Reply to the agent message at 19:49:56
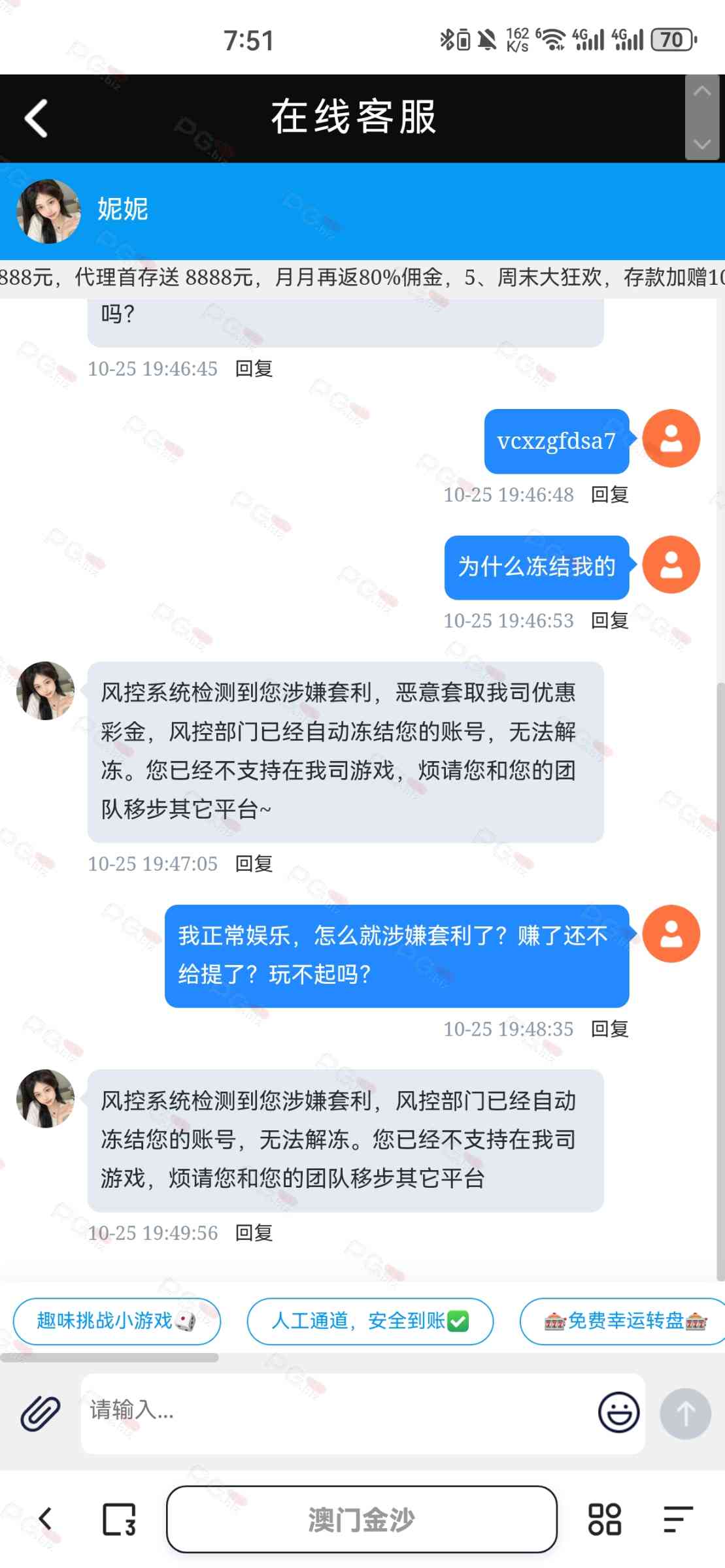 [x=254, y=1233]
